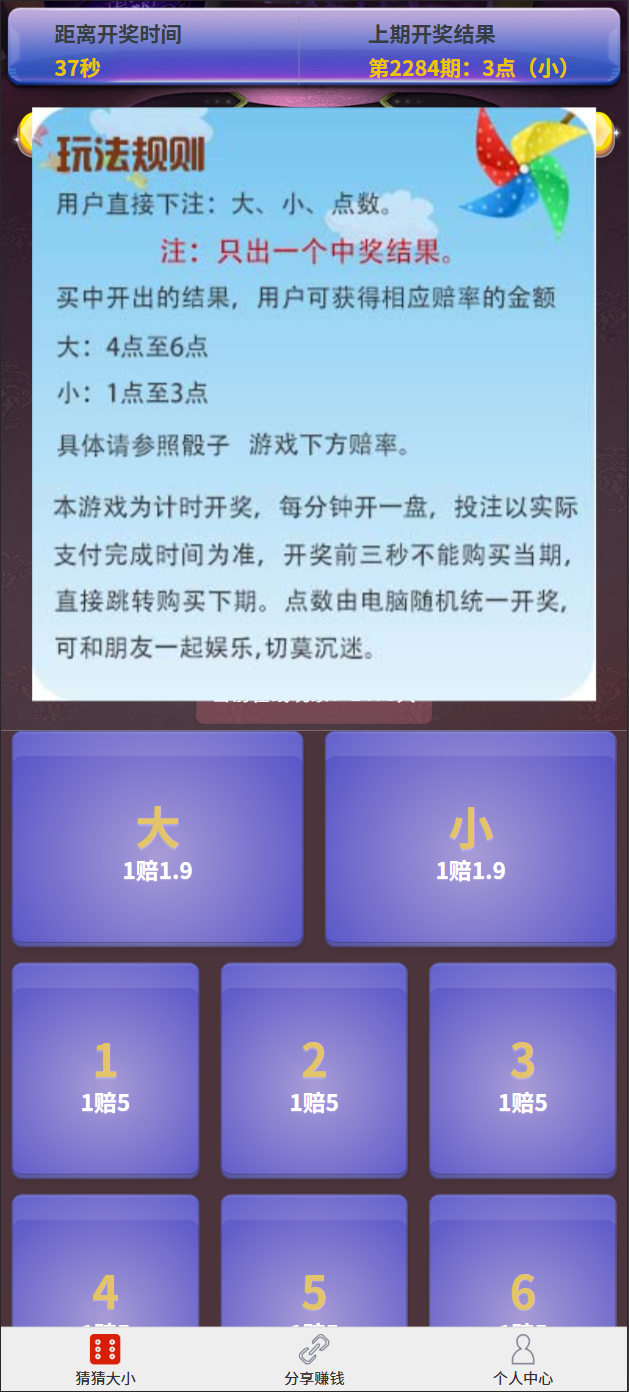Select the 大 bet option
The image size is (629, 1392).
pyautogui.click(x=157, y=838)
